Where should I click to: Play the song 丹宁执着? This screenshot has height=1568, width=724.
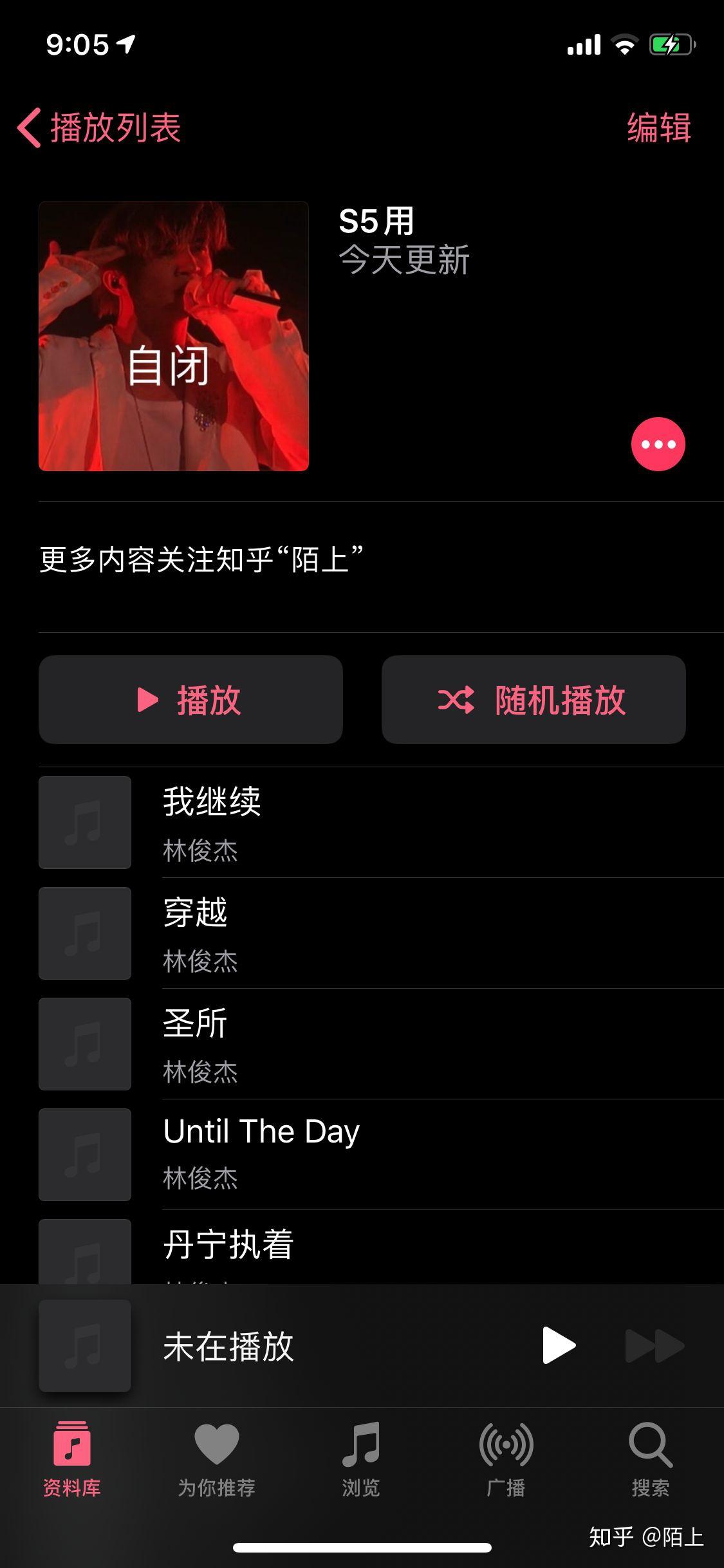click(381, 1247)
